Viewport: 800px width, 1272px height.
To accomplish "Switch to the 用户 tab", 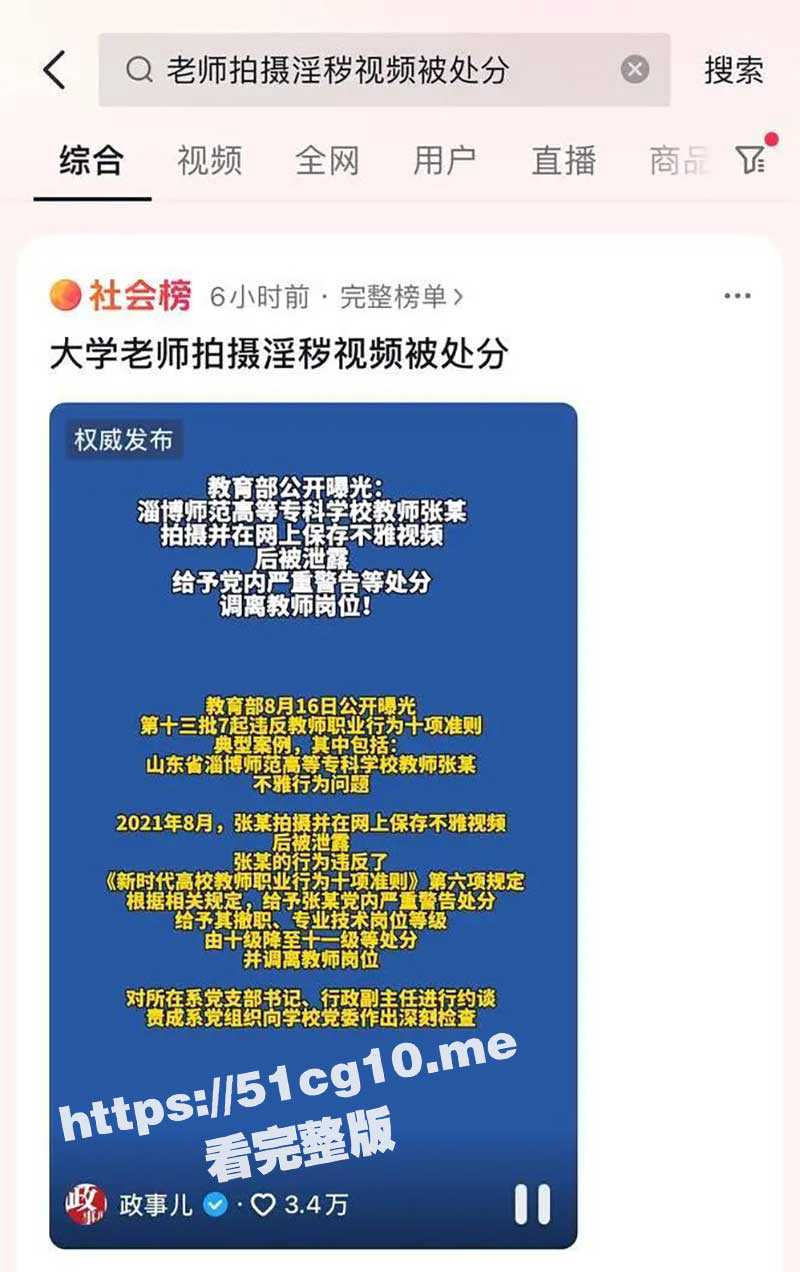I will coord(445,160).
